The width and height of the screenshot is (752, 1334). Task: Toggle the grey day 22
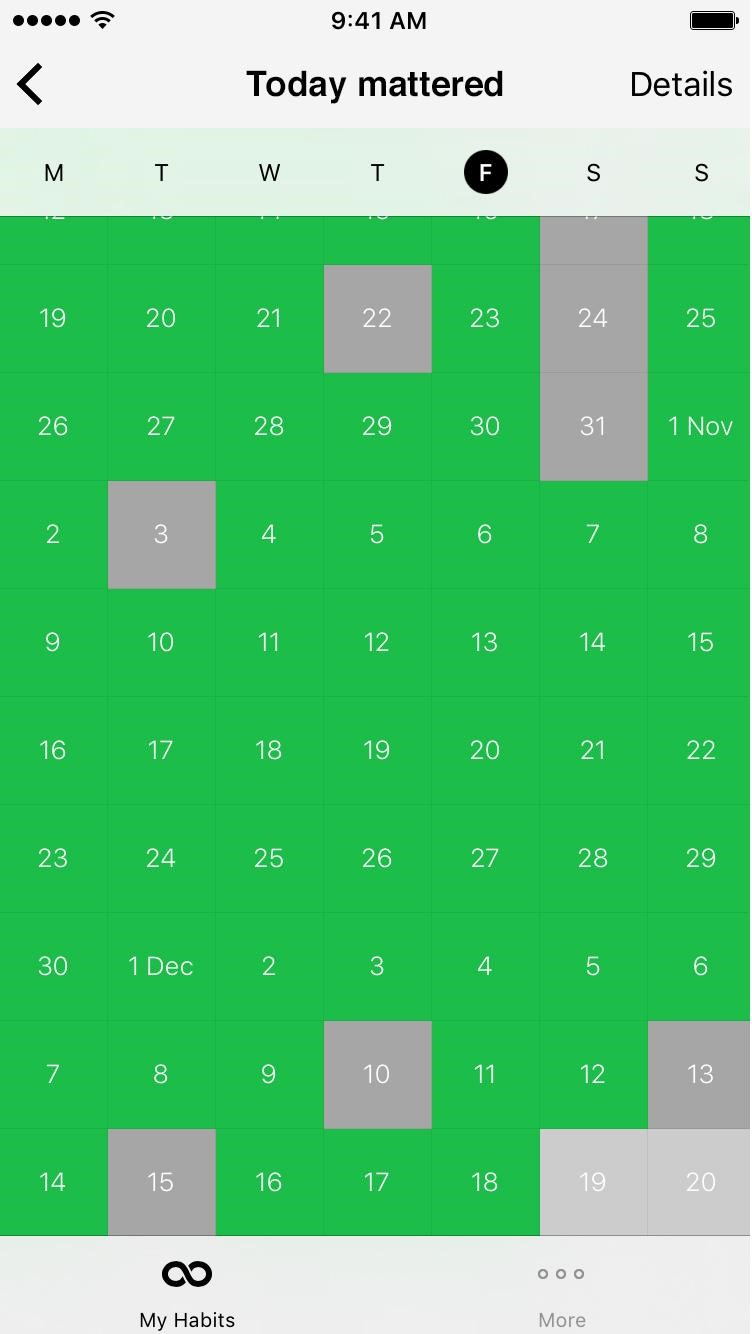tap(377, 319)
